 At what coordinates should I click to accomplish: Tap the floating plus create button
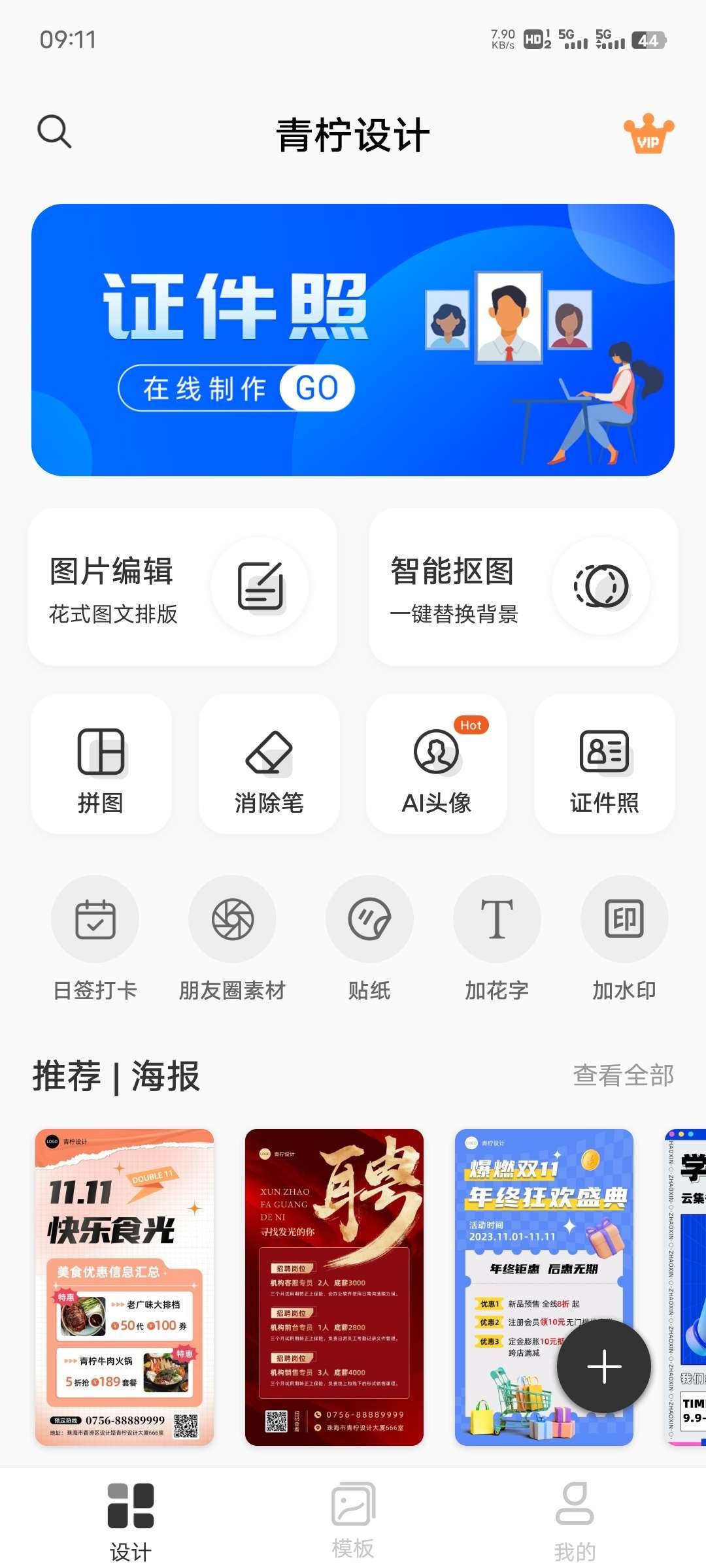[604, 1367]
